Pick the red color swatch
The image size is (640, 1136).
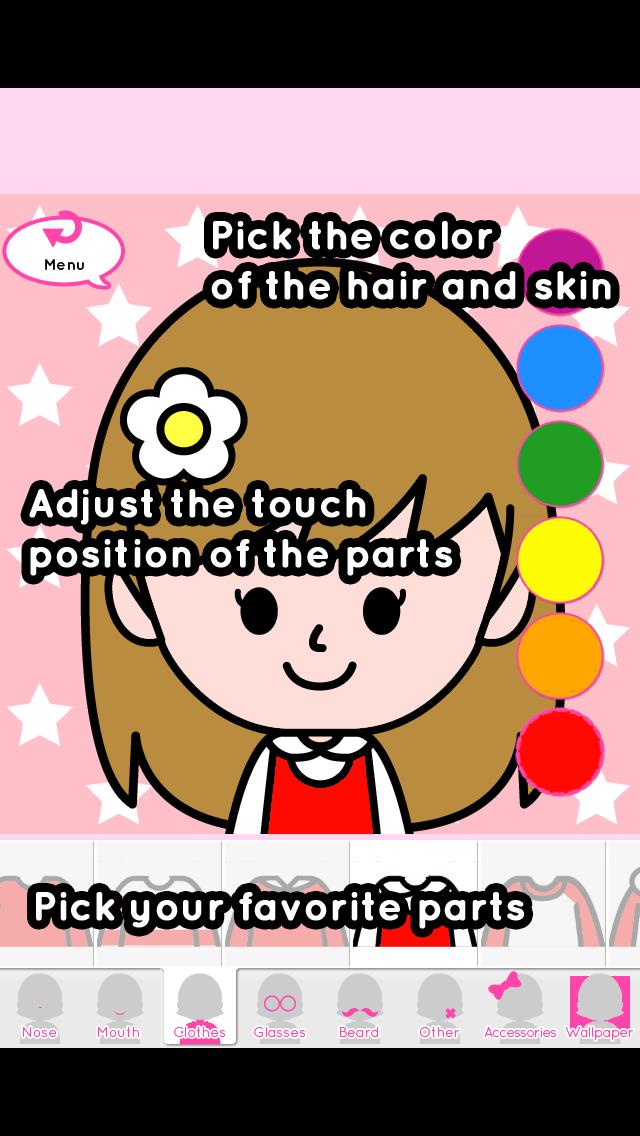point(561,752)
